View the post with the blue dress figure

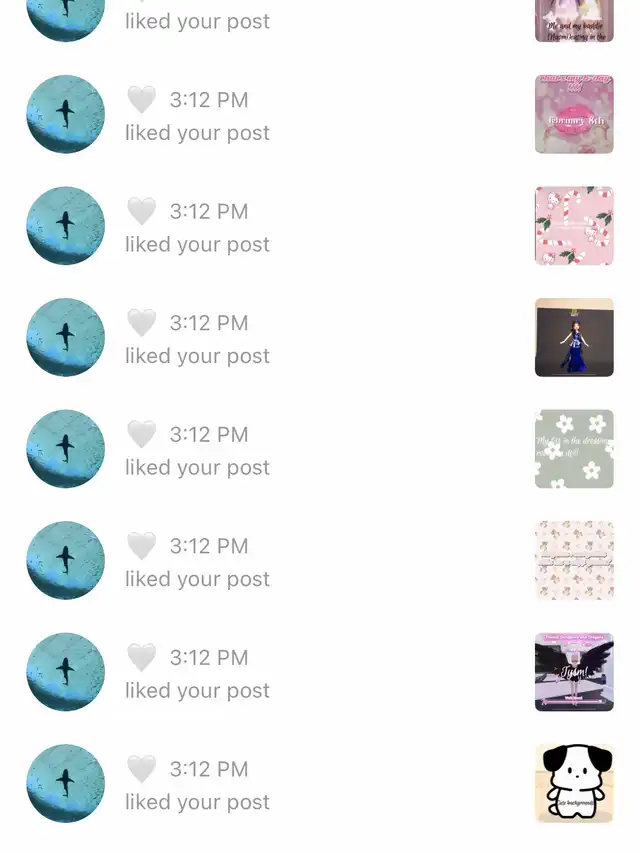(x=574, y=337)
